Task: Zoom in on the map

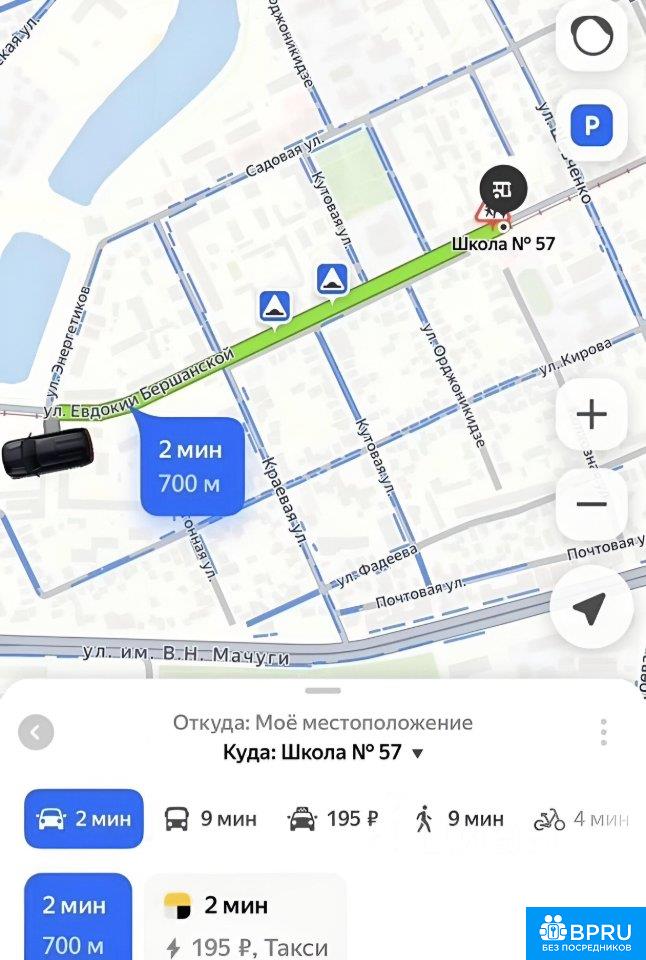Action: 592,415
